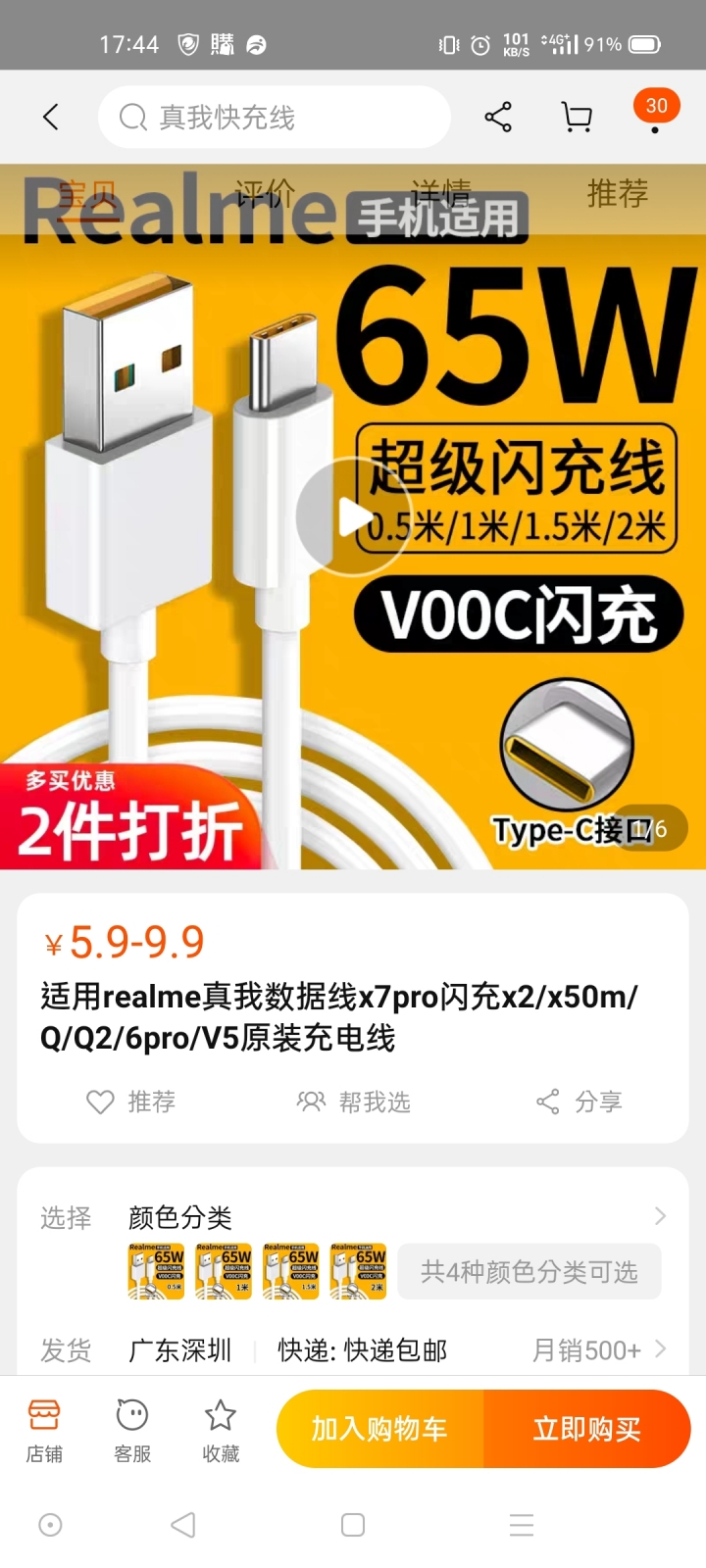
Task: Open the more menu with badge 30
Action: 655,116
